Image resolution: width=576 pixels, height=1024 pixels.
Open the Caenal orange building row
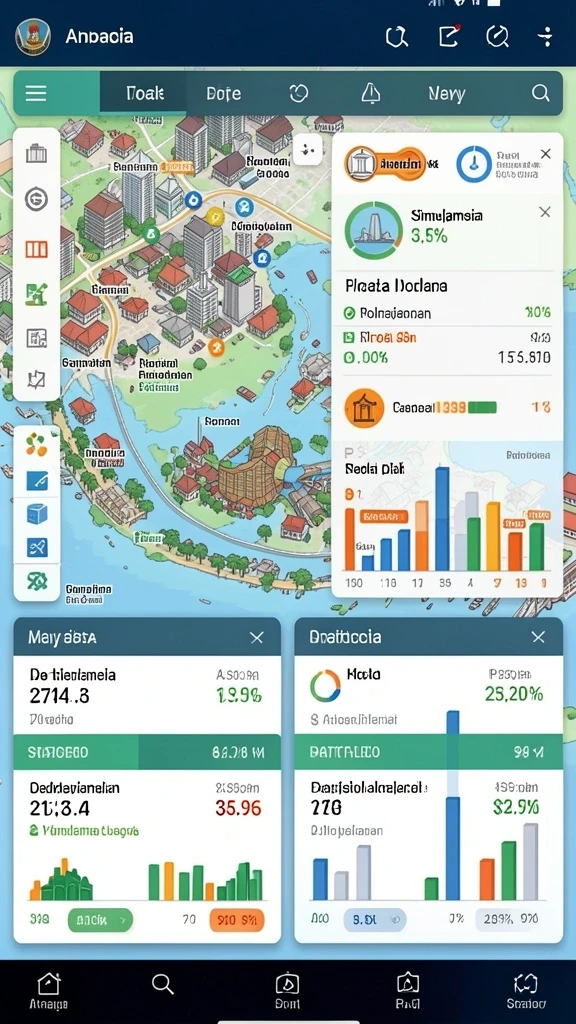pos(447,408)
